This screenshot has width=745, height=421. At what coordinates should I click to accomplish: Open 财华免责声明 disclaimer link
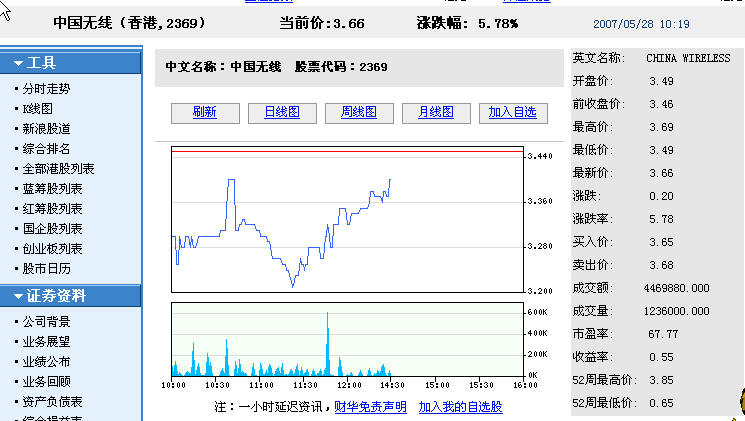370,407
